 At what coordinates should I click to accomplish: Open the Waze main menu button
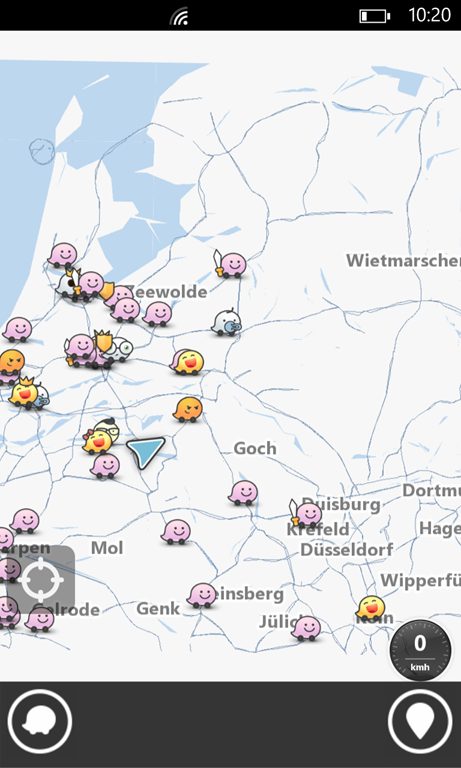pyautogui.click(x=40, y=721)
